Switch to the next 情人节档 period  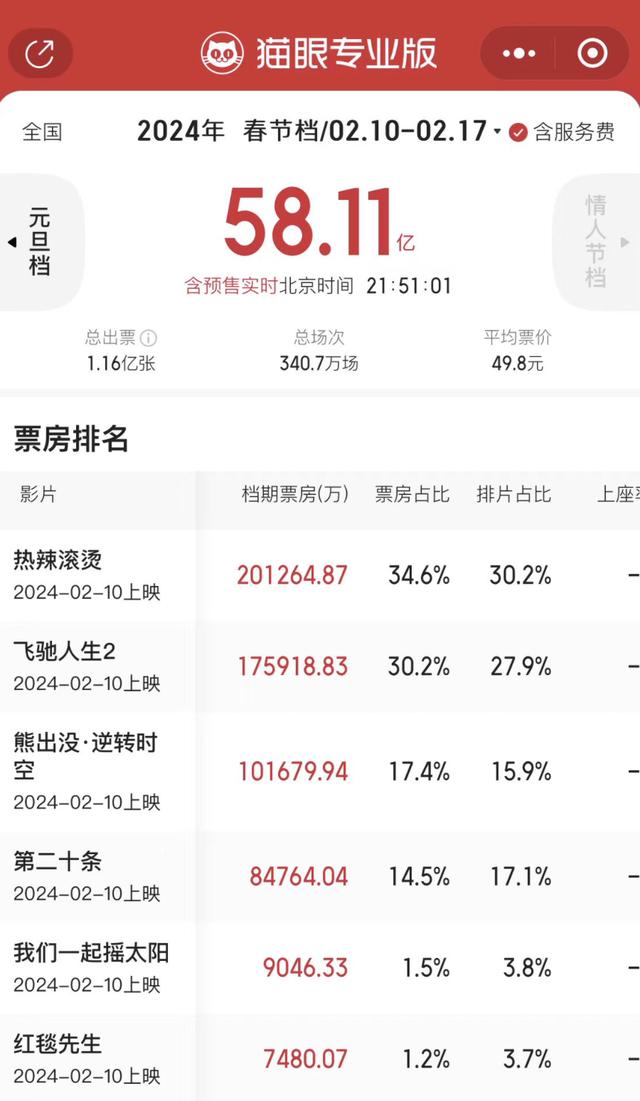tap(598, 242)
